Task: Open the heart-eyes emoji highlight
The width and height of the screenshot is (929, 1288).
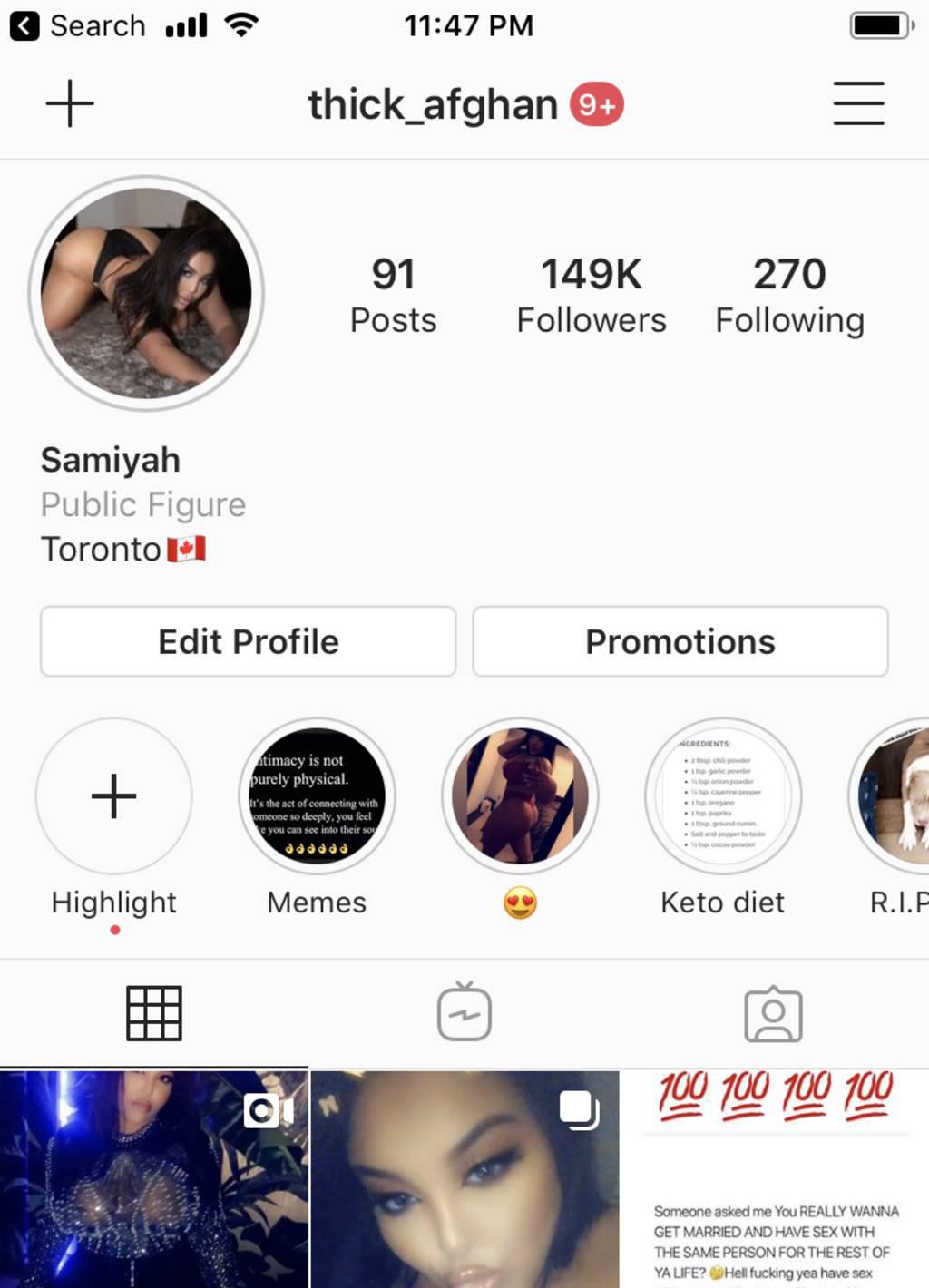Action: tap(520, 796)
